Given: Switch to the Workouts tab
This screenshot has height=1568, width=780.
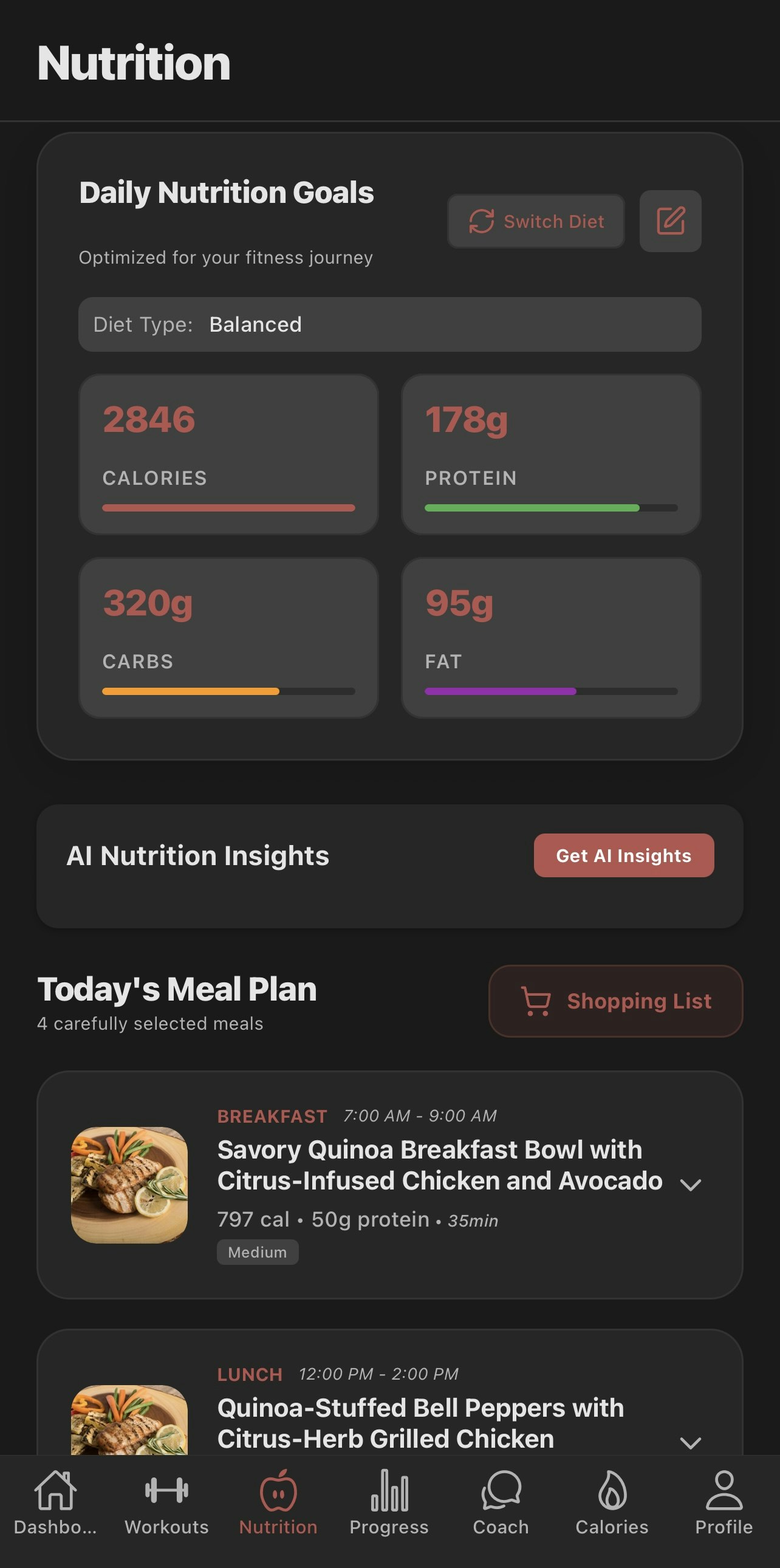Looking at the screenshot, I should 166,1502.
